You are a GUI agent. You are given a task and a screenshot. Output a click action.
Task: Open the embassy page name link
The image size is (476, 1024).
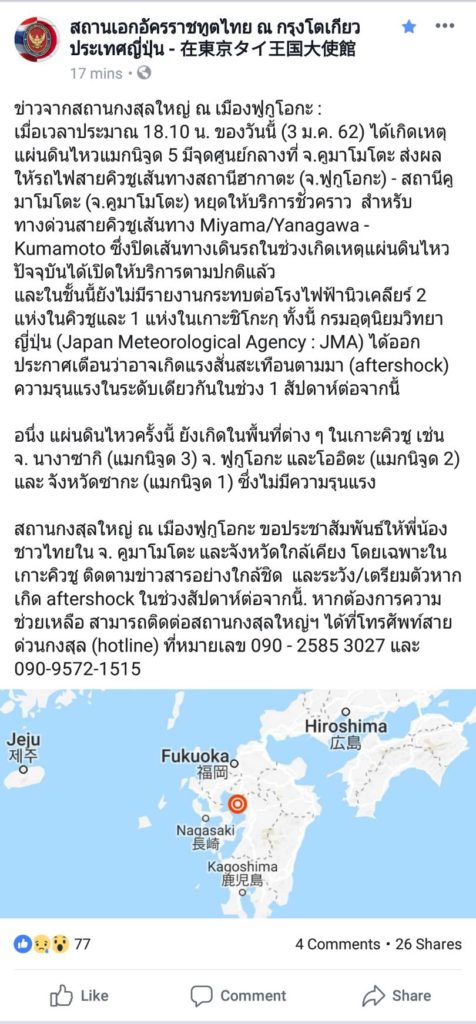215,39
